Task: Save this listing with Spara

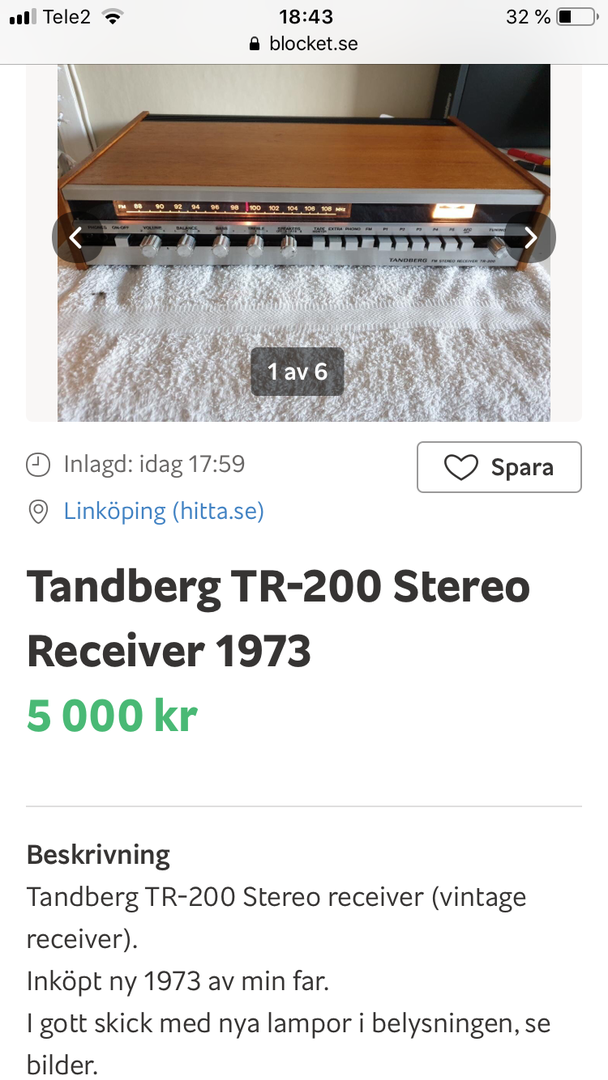Action: pos(499,467)
